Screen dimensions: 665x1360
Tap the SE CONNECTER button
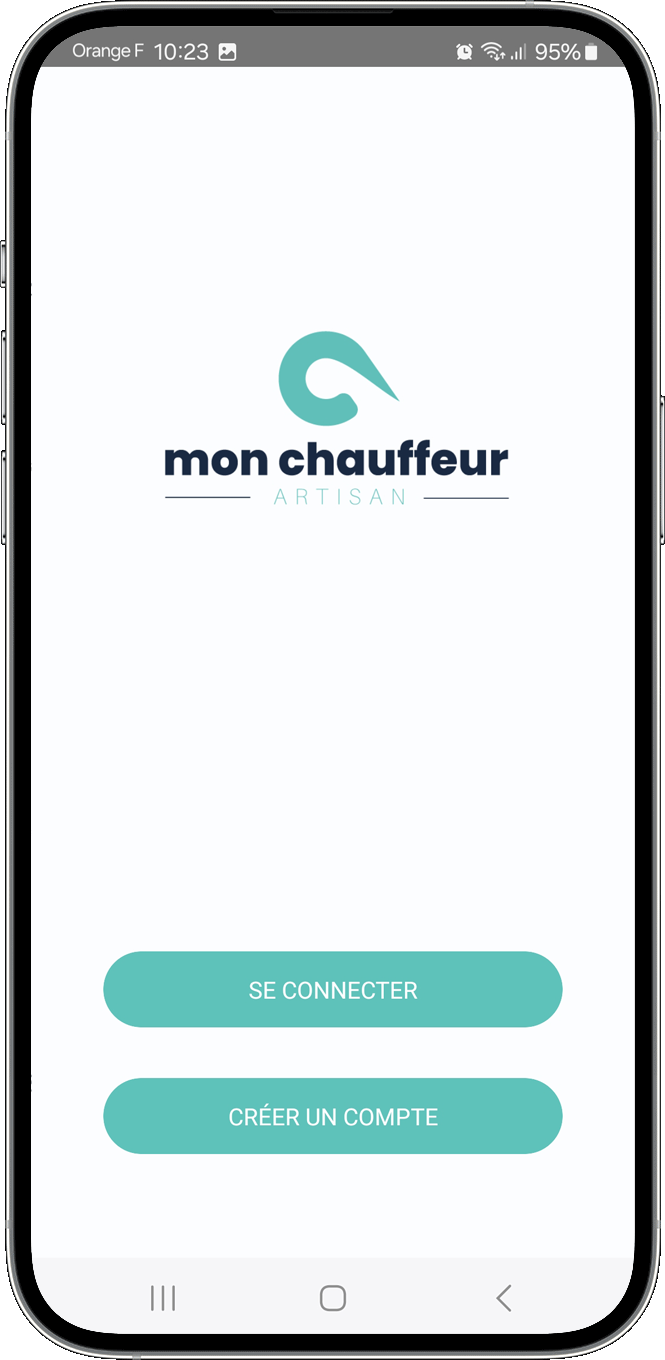click(332, 990)
